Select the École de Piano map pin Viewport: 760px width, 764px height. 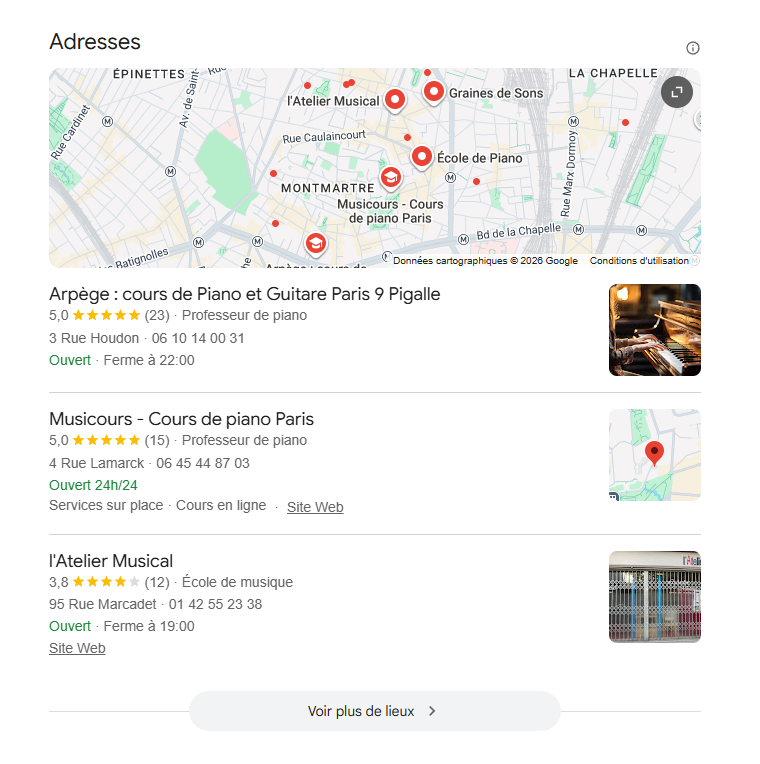coord(422,156)
